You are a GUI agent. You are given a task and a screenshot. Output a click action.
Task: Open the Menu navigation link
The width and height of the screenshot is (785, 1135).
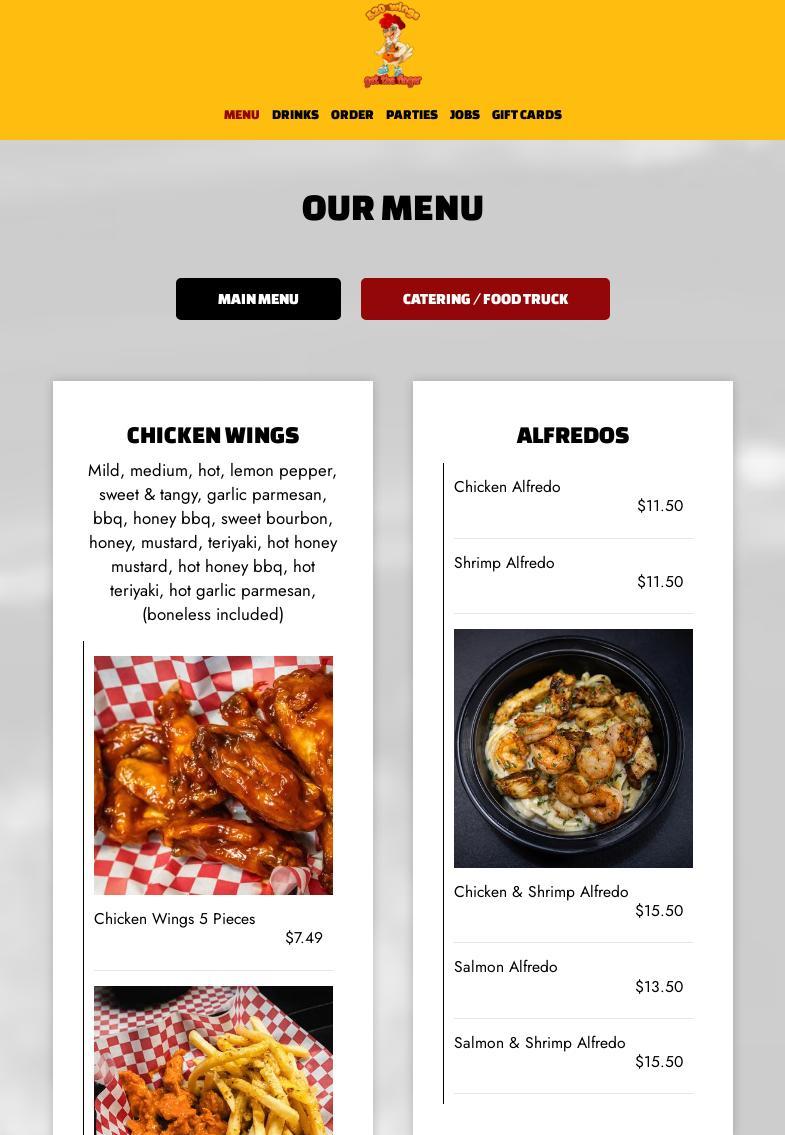click(x=241, y=115)
